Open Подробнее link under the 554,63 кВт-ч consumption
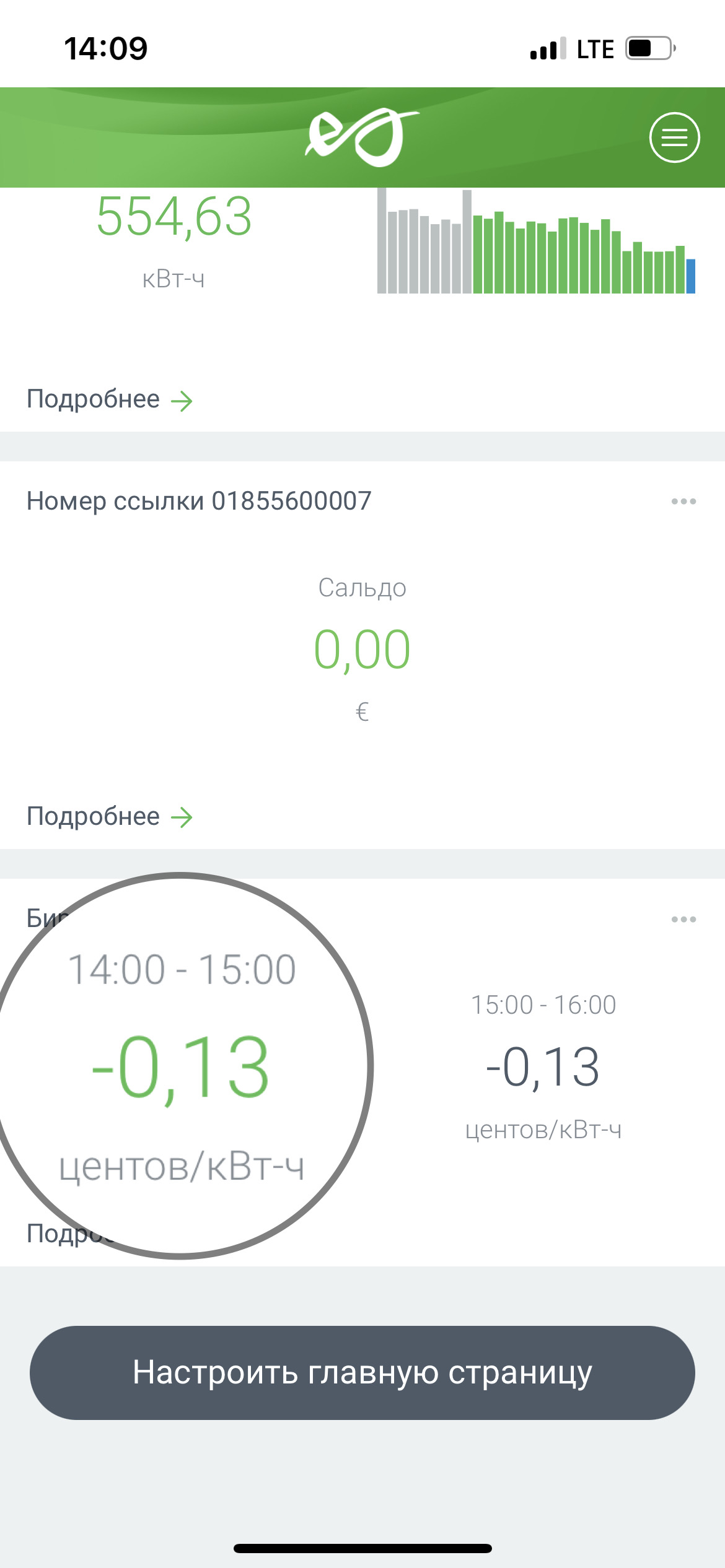This screenshot has height=1568, width=725. pos(110,399)
